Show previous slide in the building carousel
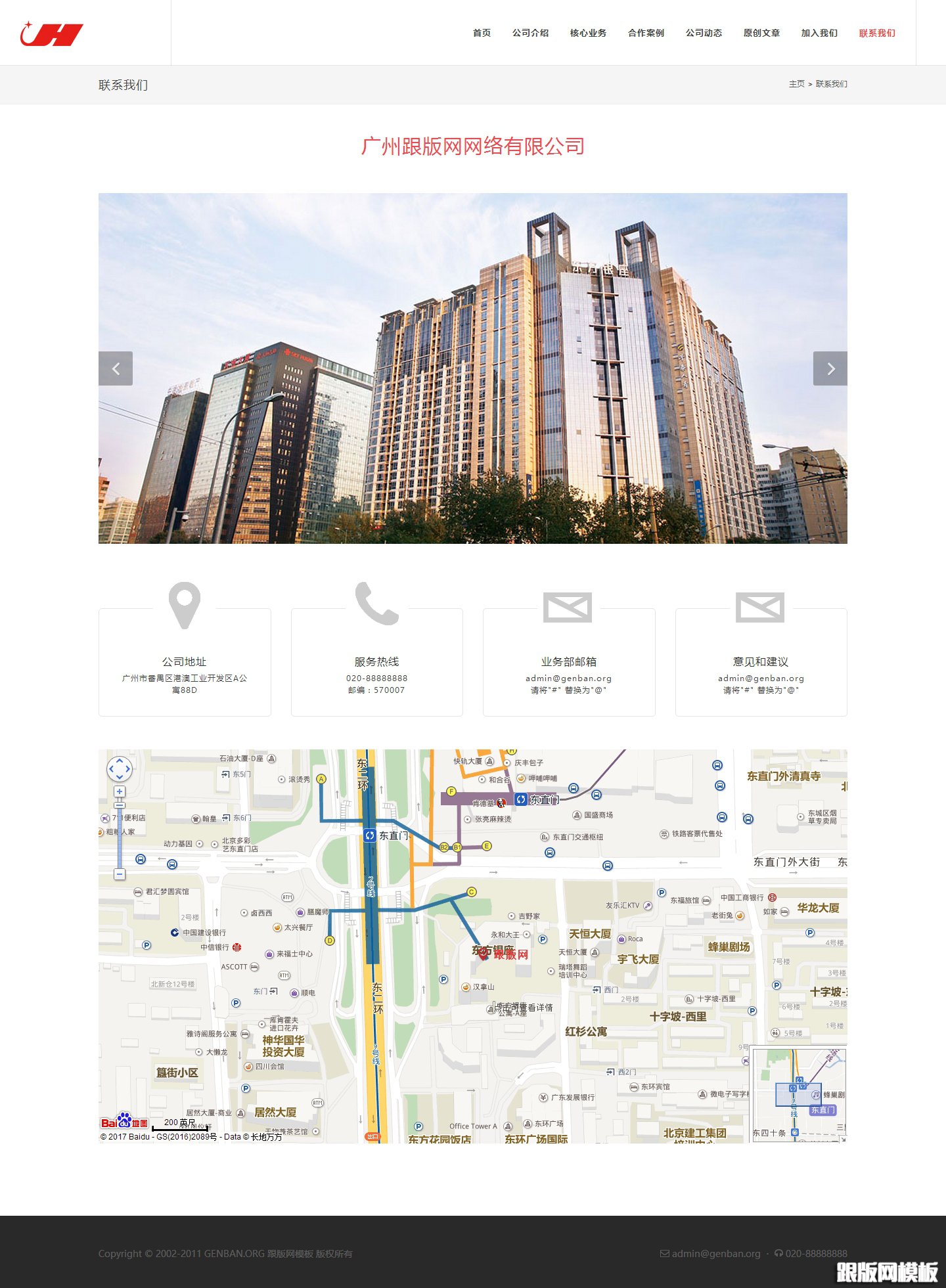This screenshot has height=1288, width=946. (x=116, y=368)
